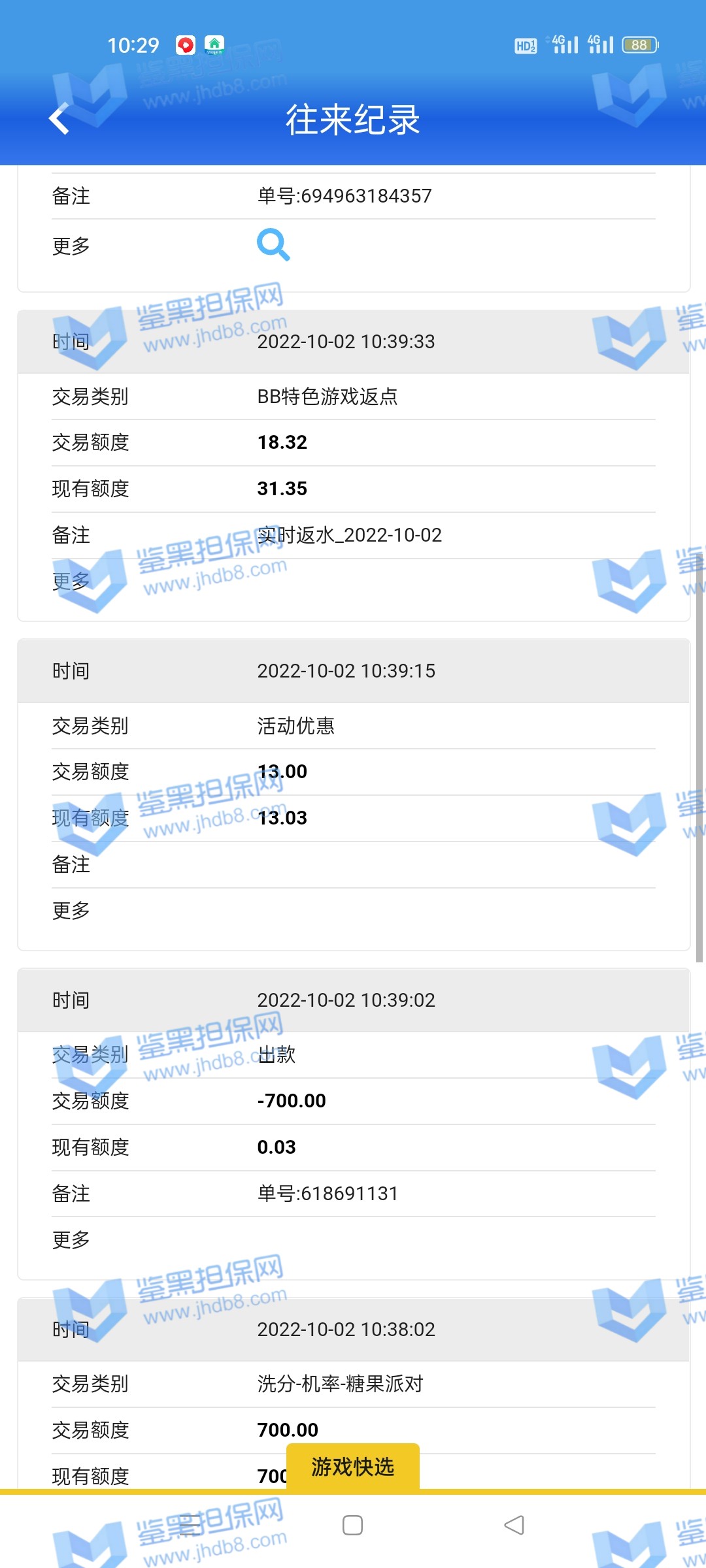Open details via the magnifier icon
Image resolution: width=706 pixels, height=1568 pixels.
coord(273,245)
